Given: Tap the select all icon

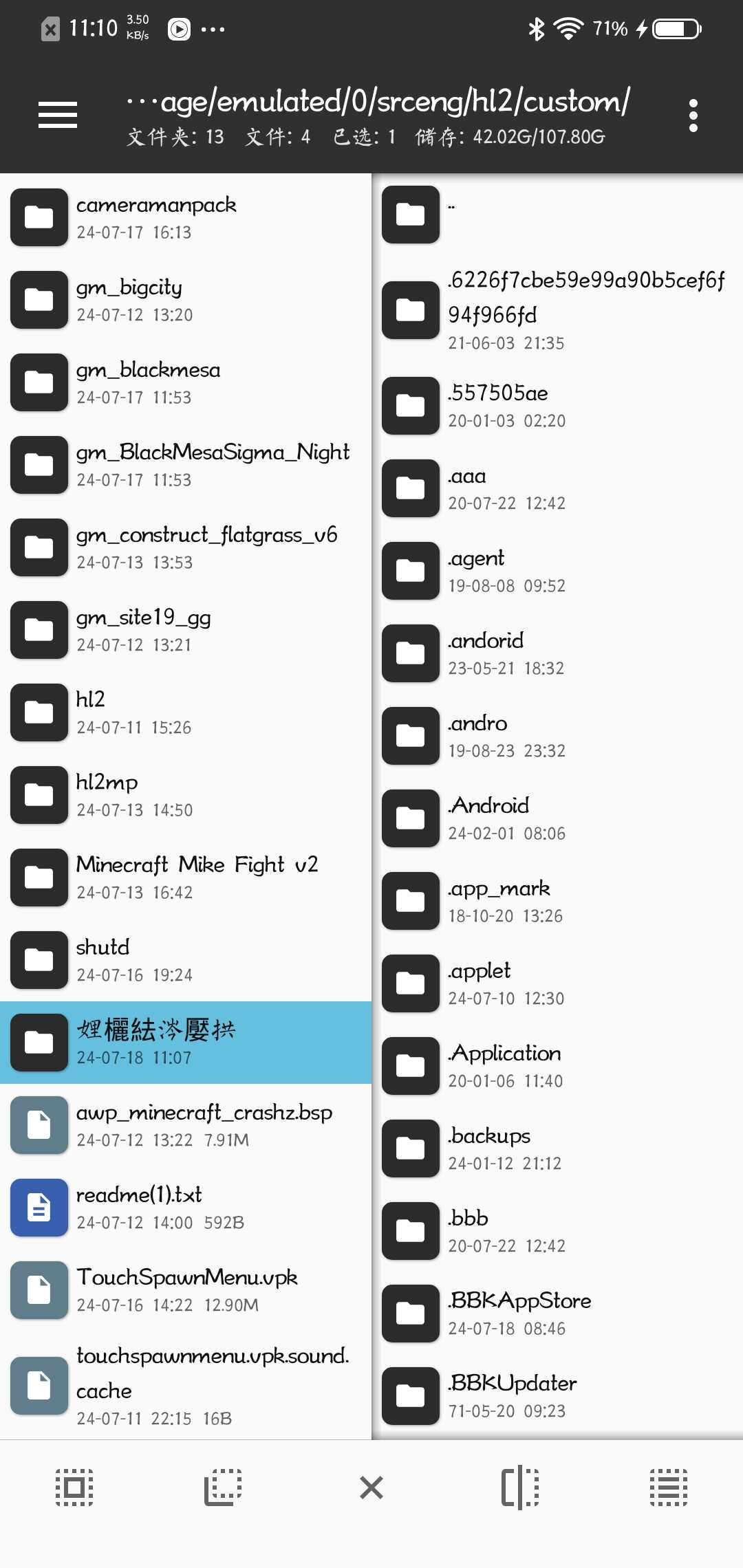Looking at the screenshot, I should [x=74, y=1487].
